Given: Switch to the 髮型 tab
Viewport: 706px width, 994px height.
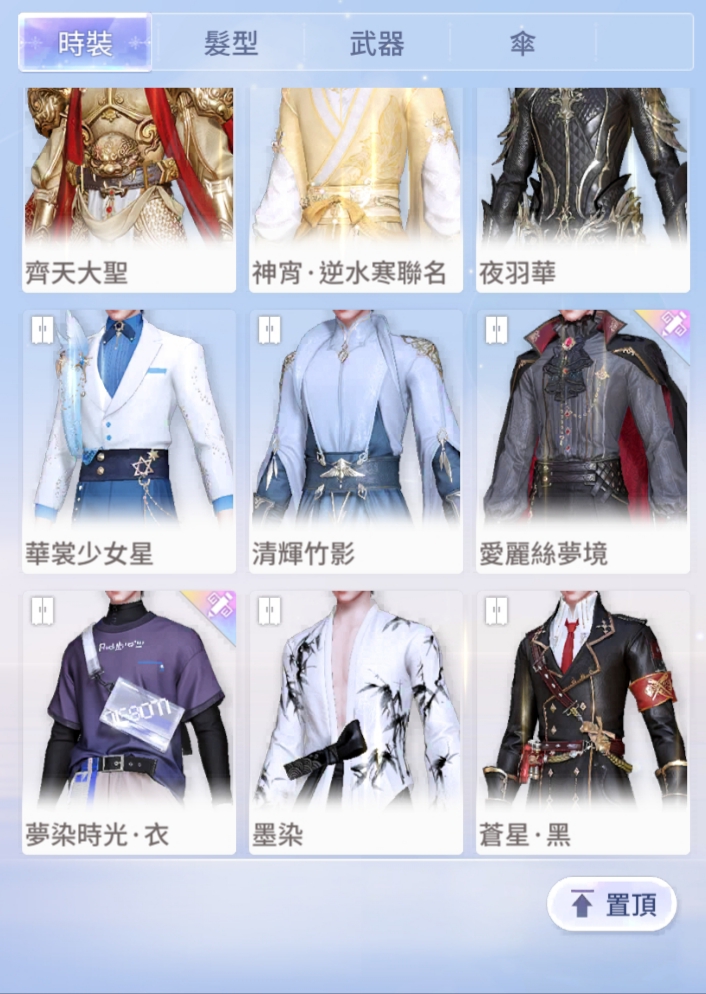Looking at the screenshot, I should click(231, 44).
